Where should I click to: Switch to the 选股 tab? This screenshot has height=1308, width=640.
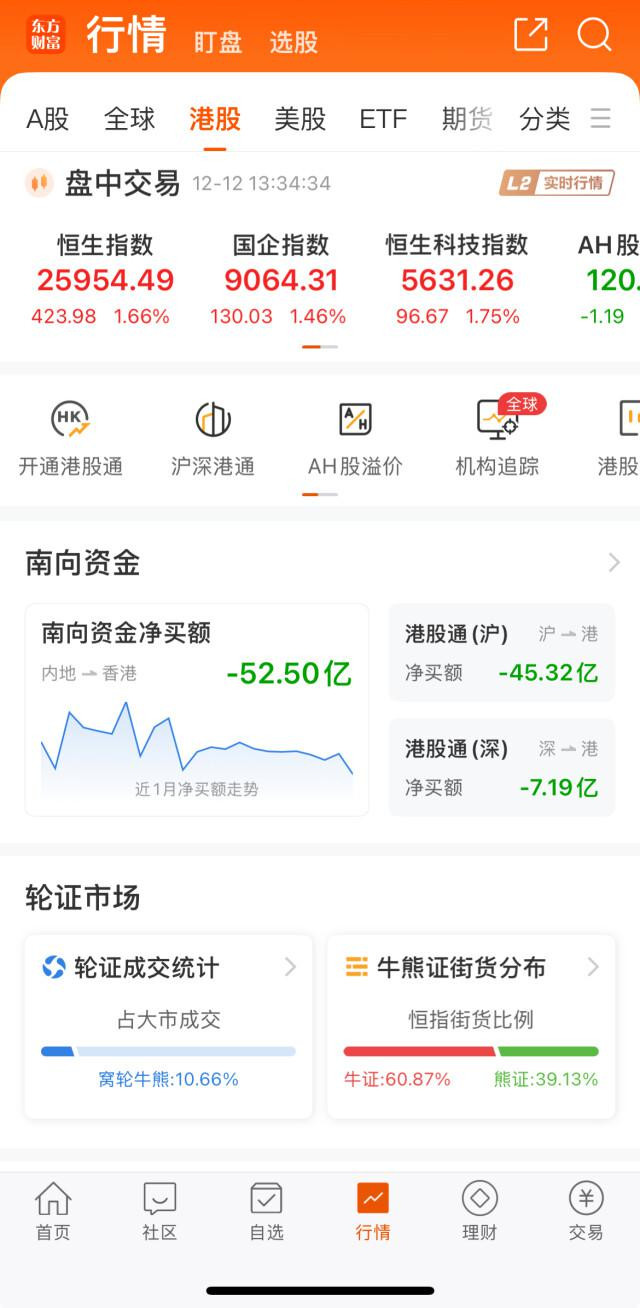pos(293,42)
